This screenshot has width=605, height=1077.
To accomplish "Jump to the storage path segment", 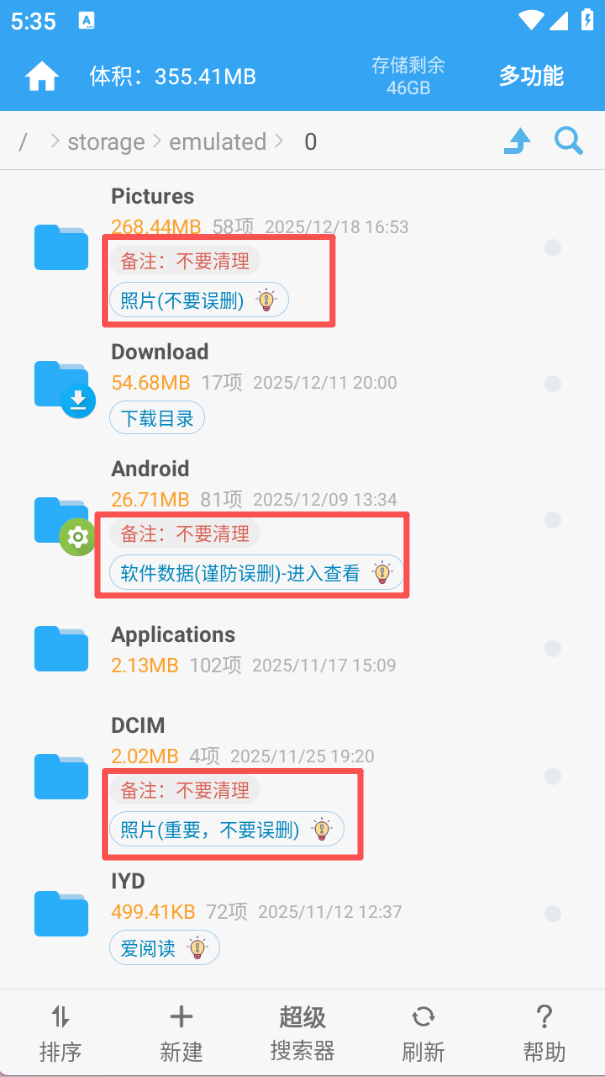I will click(x=106, y=142).
